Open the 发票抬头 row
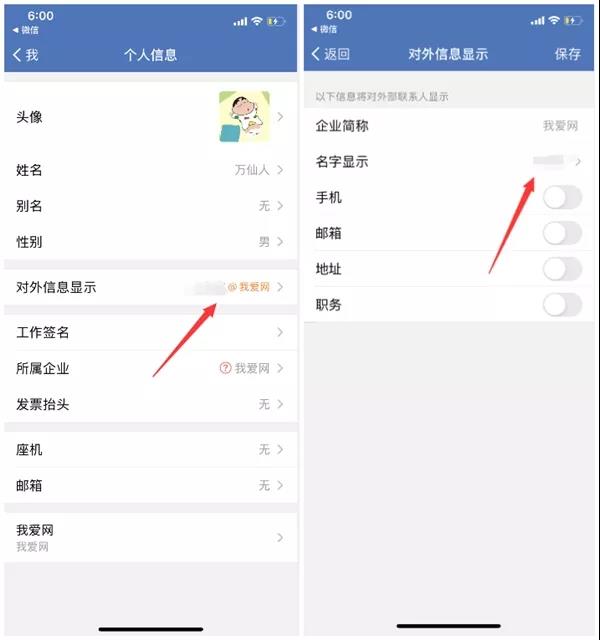Viewport: 600px width, 640px height. click(150, 404)
